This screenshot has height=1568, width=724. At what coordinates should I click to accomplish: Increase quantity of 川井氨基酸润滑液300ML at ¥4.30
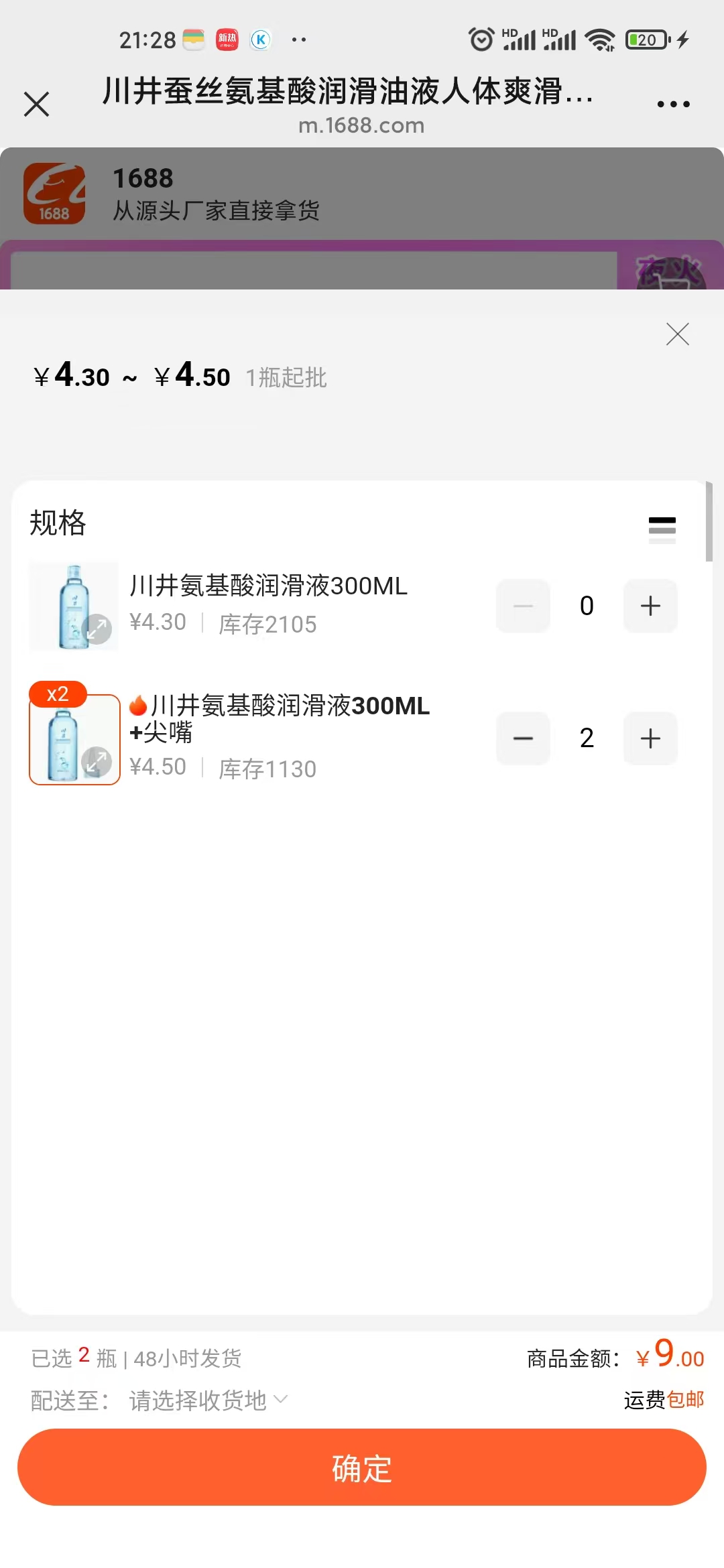tap(650, 606)
